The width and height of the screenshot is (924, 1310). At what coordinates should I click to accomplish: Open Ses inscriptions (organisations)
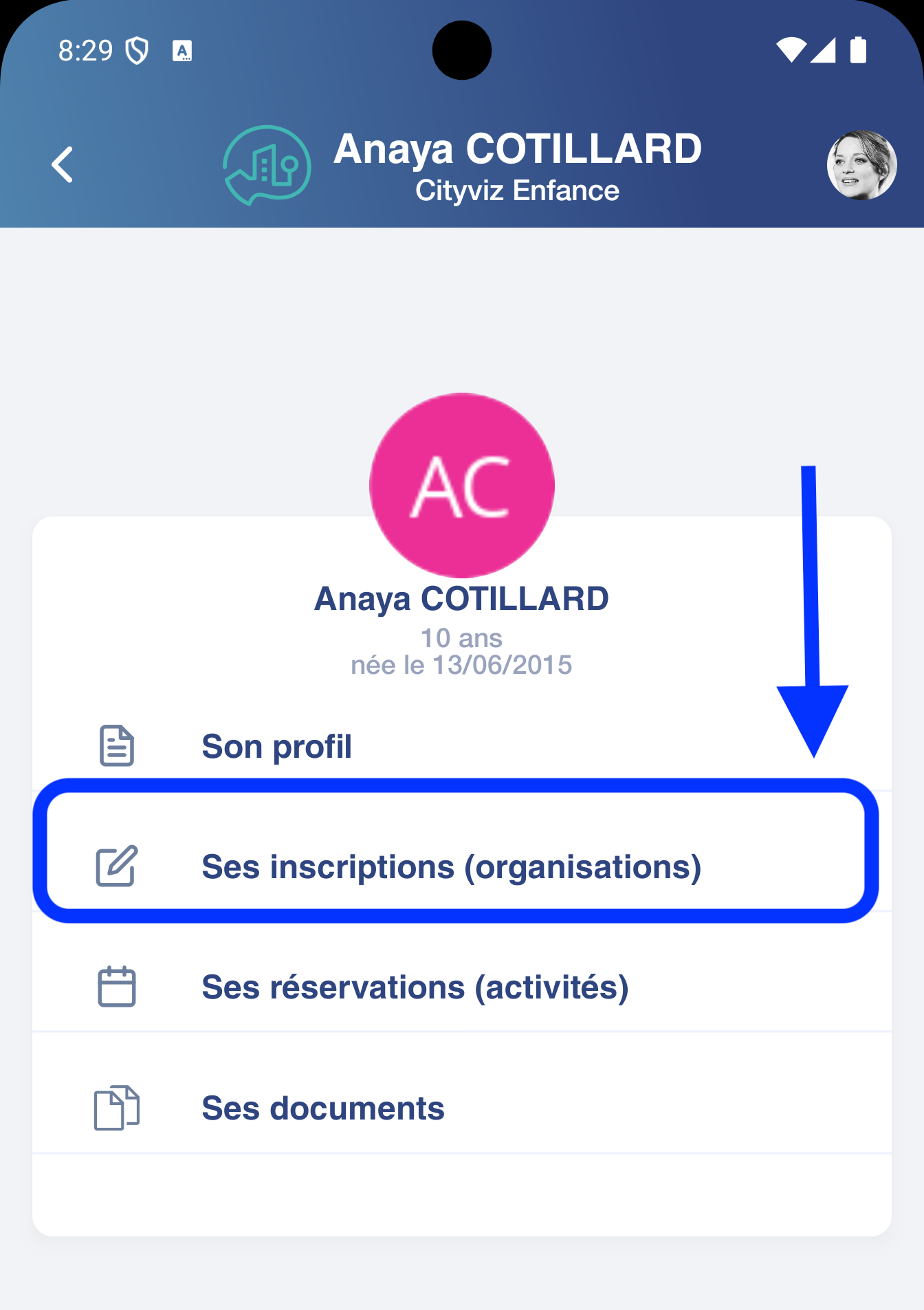[451, 866]
